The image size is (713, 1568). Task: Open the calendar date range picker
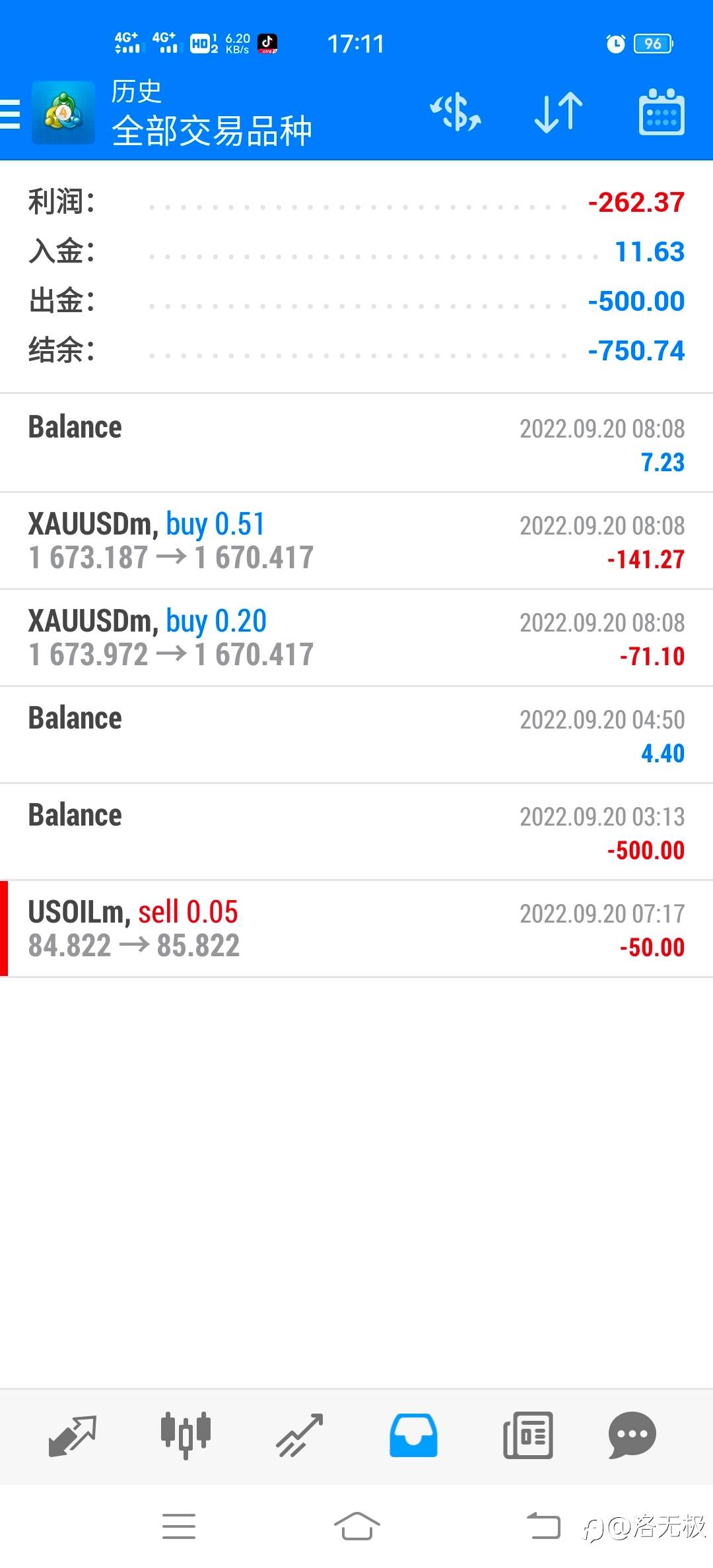(662, 112)
